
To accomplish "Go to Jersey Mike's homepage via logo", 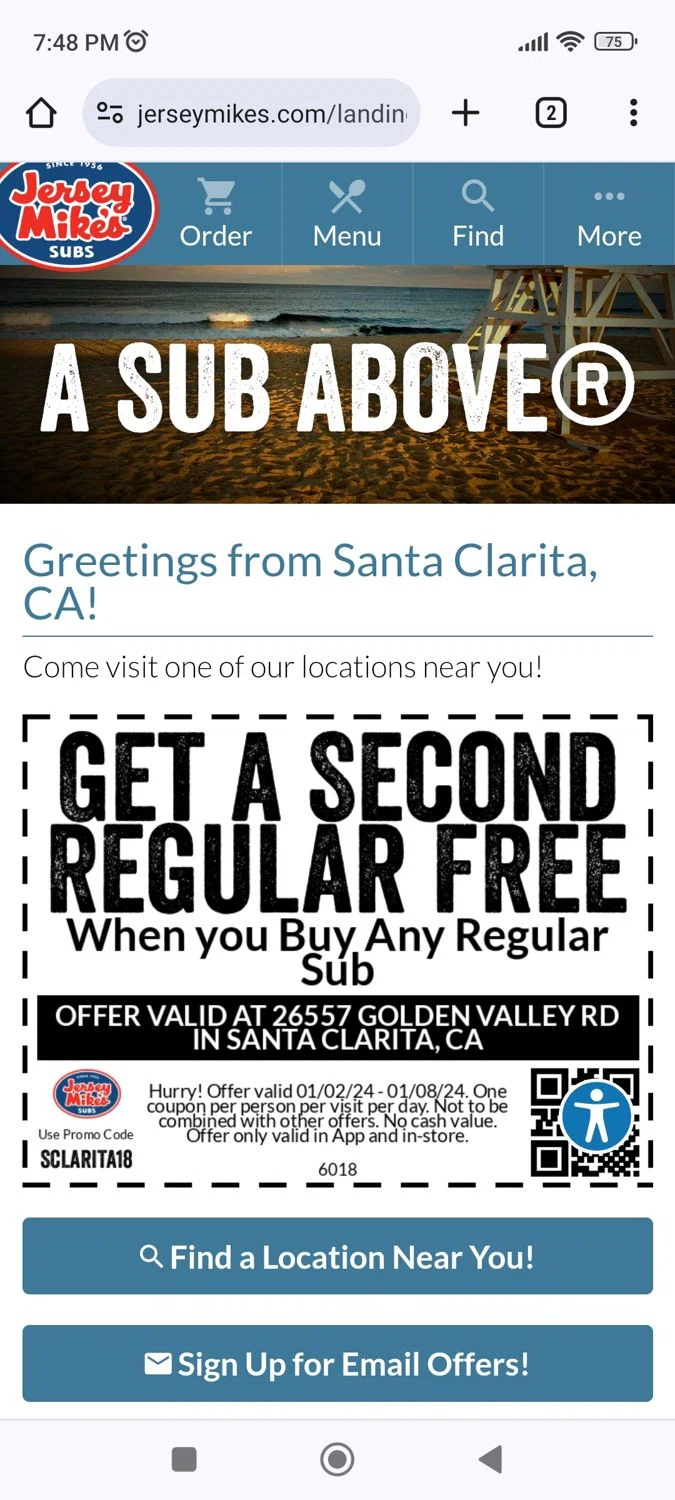I will (77, 215).
